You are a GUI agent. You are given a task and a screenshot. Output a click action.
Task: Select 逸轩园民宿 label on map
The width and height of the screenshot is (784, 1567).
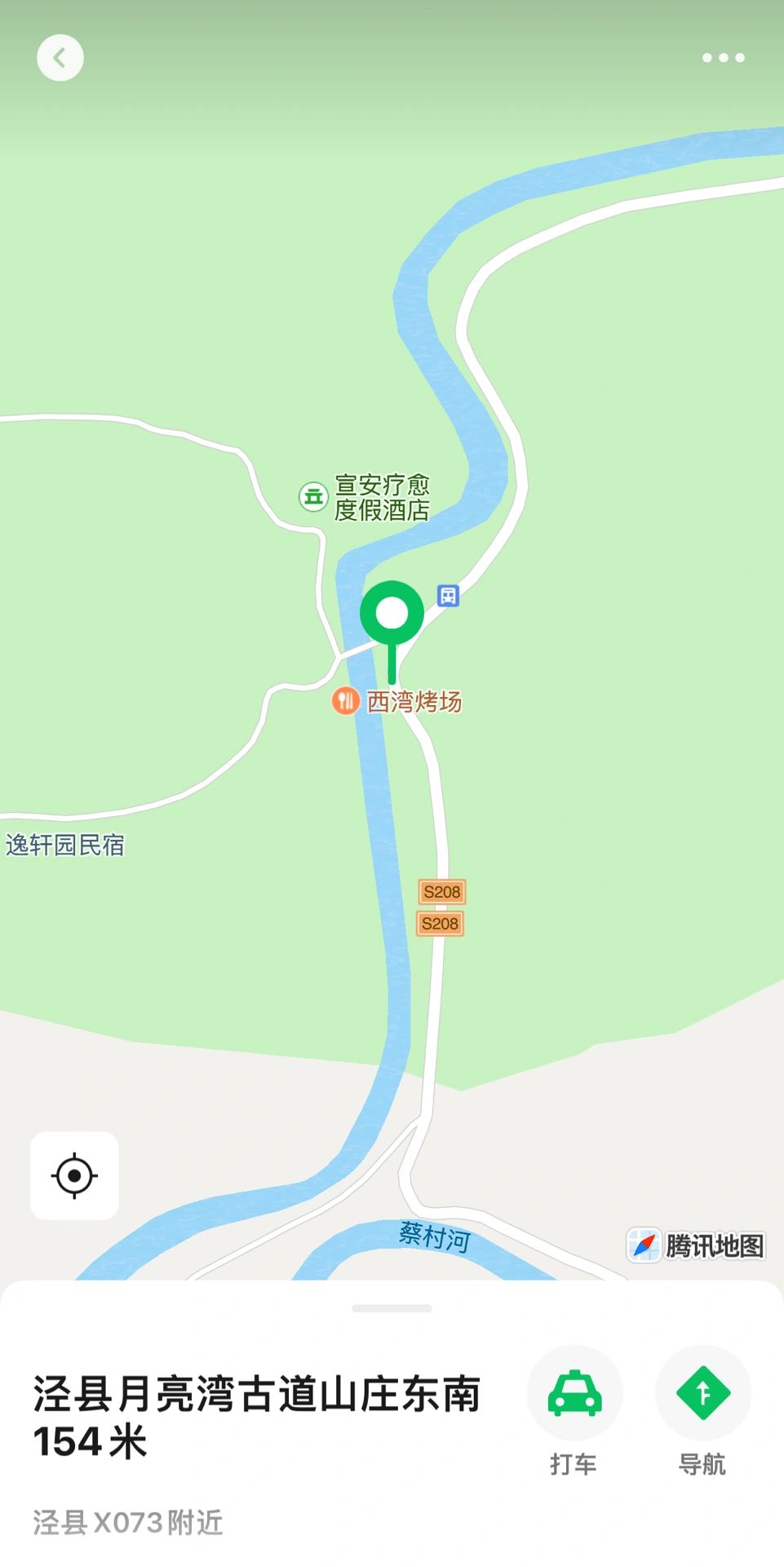[65, 845]
